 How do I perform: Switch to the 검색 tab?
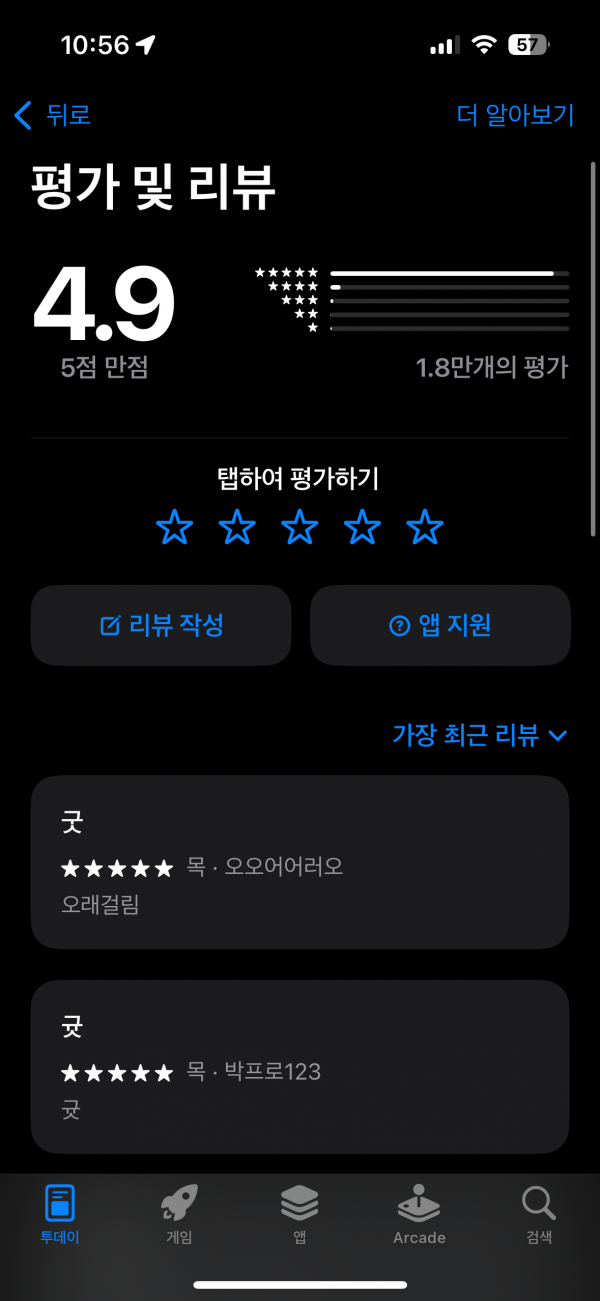(x=539, y=1214)
